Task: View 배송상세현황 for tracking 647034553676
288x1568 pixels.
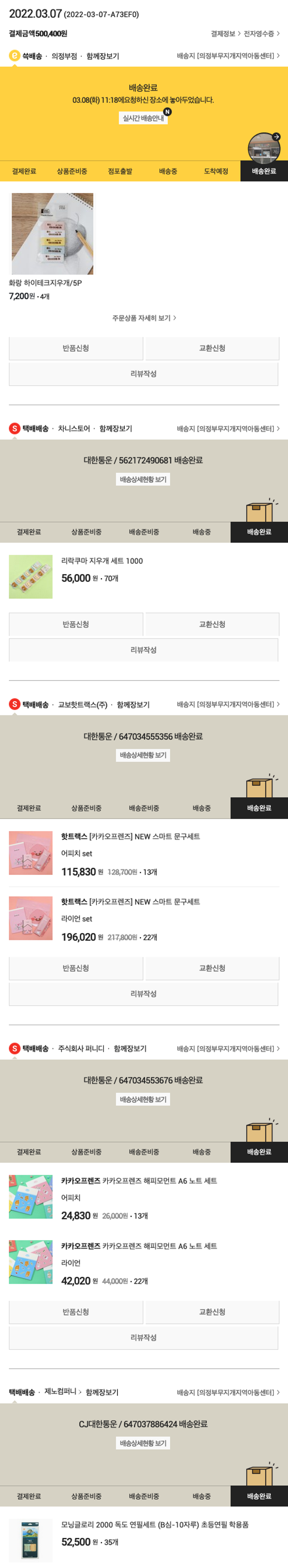Action: [x=143, y=1099]
